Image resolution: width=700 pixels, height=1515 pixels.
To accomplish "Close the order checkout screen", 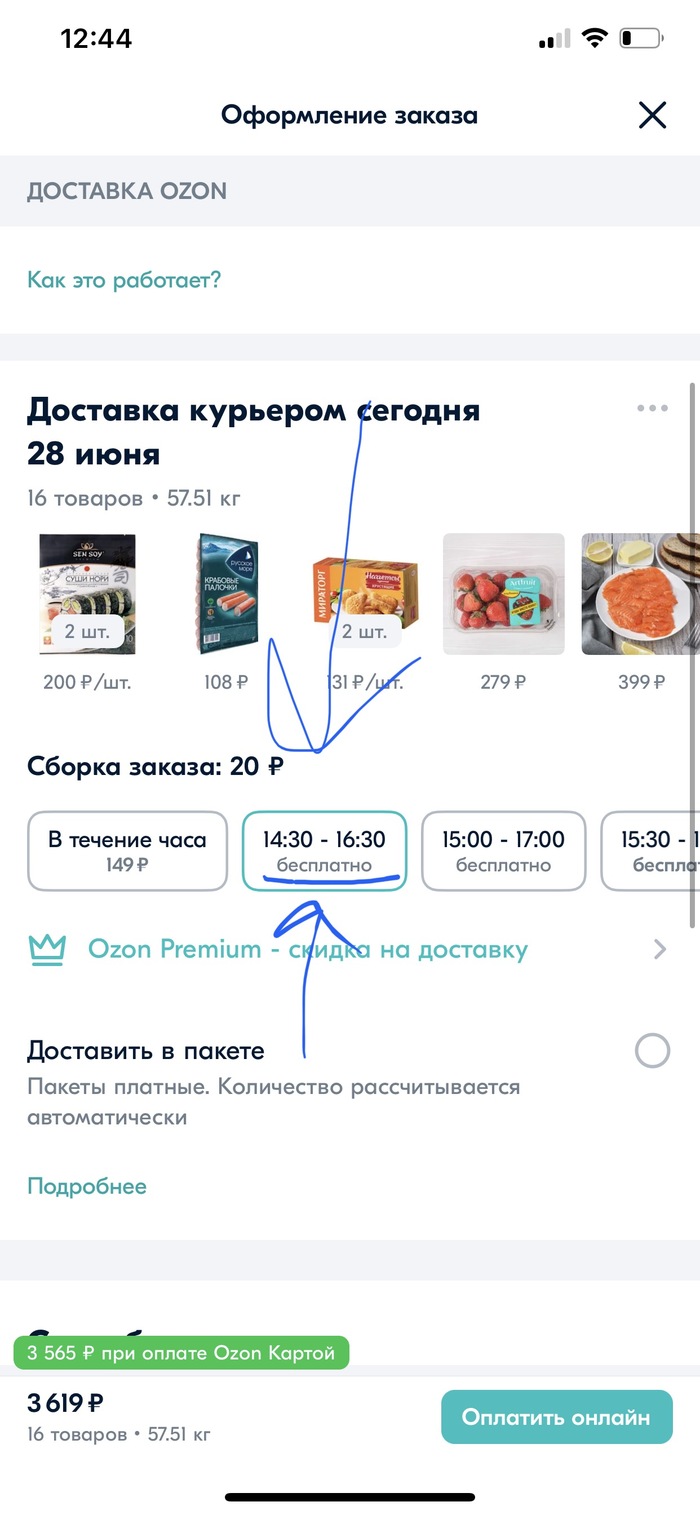I will pos(652,116).
